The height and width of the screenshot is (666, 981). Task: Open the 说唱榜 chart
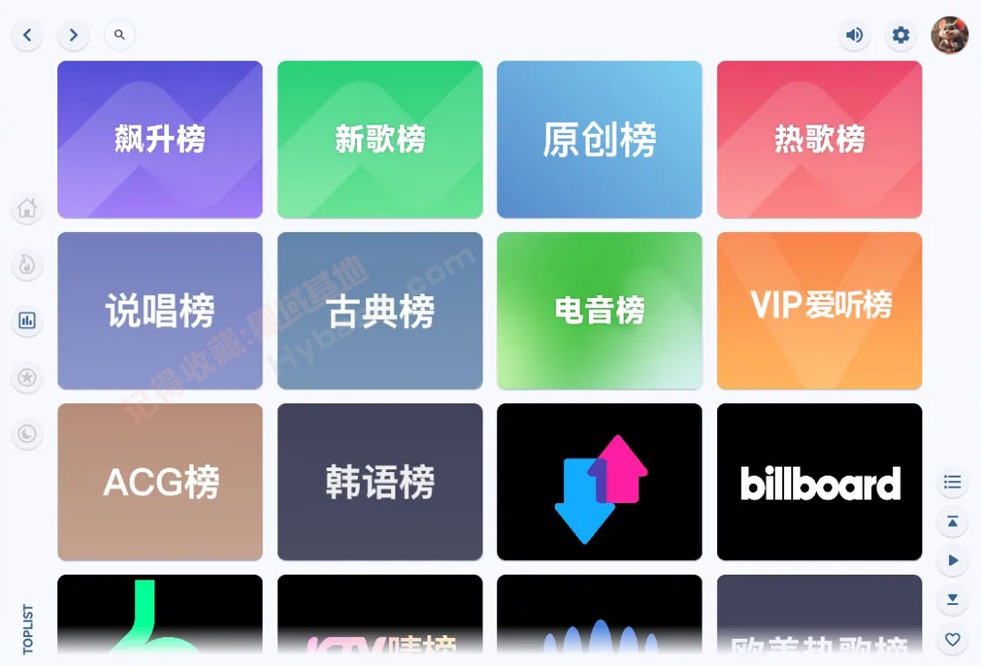tap(160, 311)
